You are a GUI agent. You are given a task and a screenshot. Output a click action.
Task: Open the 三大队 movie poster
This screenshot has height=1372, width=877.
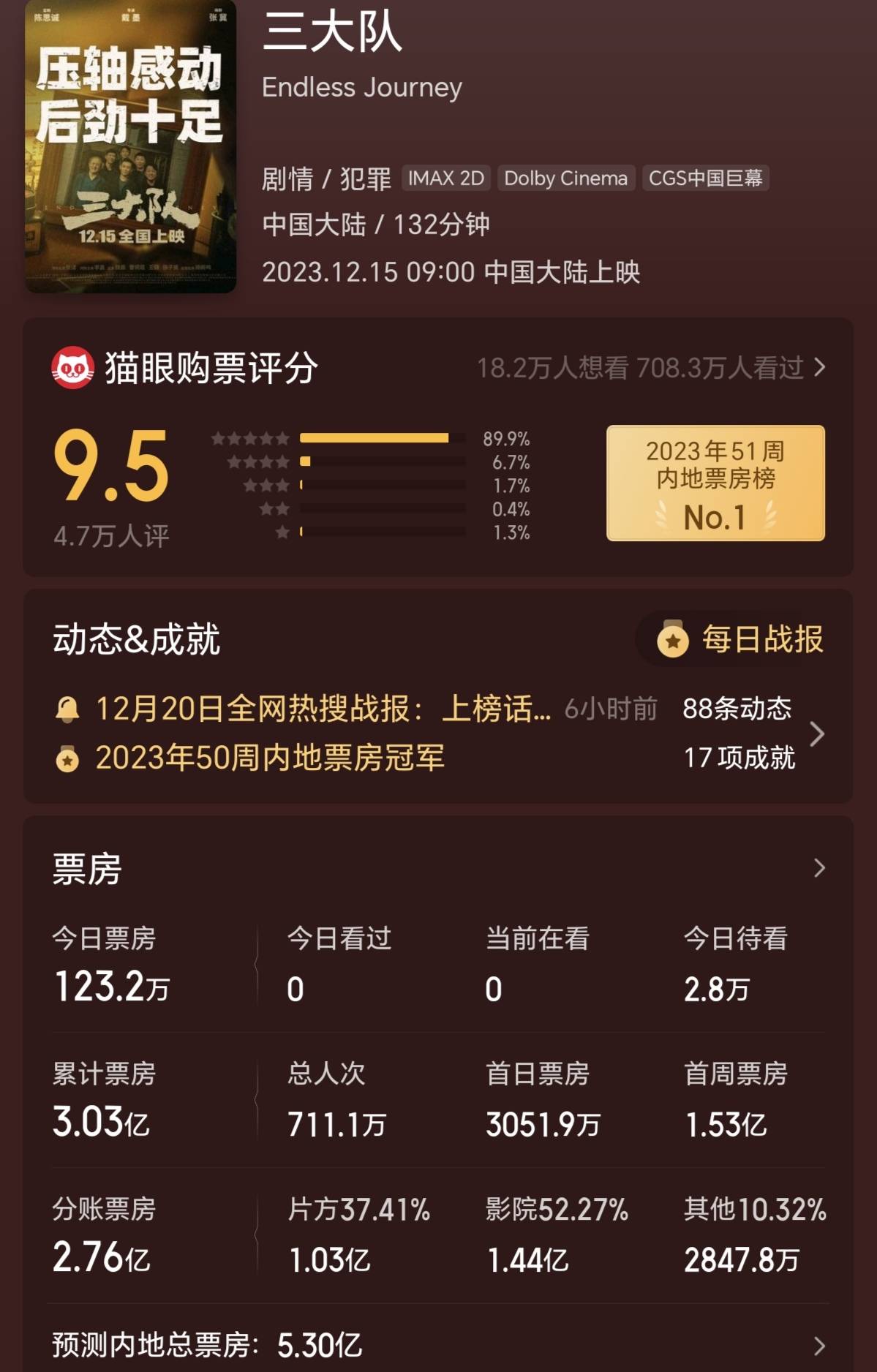(x=130, y=146)
